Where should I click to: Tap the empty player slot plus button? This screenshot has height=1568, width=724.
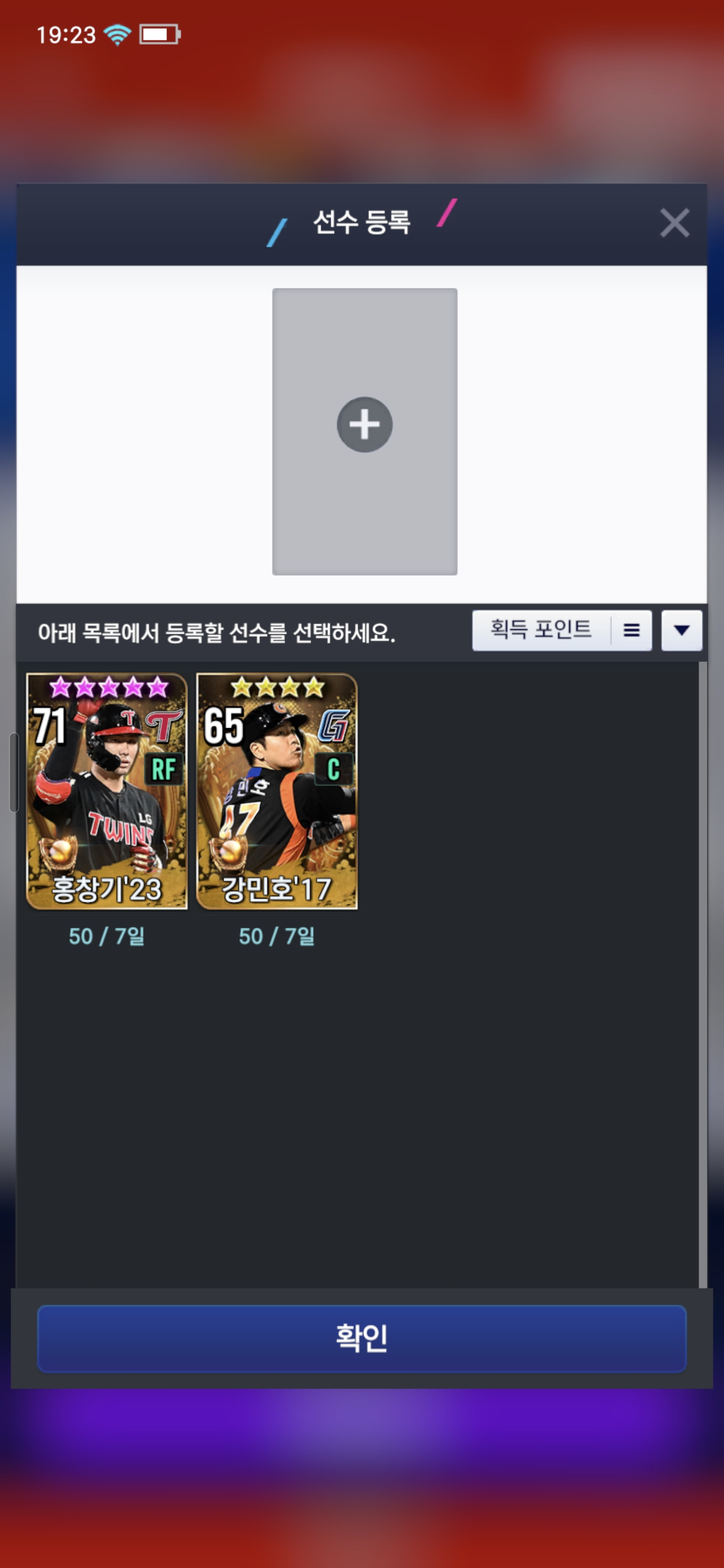pyautogui.click(x=364, y=425)
